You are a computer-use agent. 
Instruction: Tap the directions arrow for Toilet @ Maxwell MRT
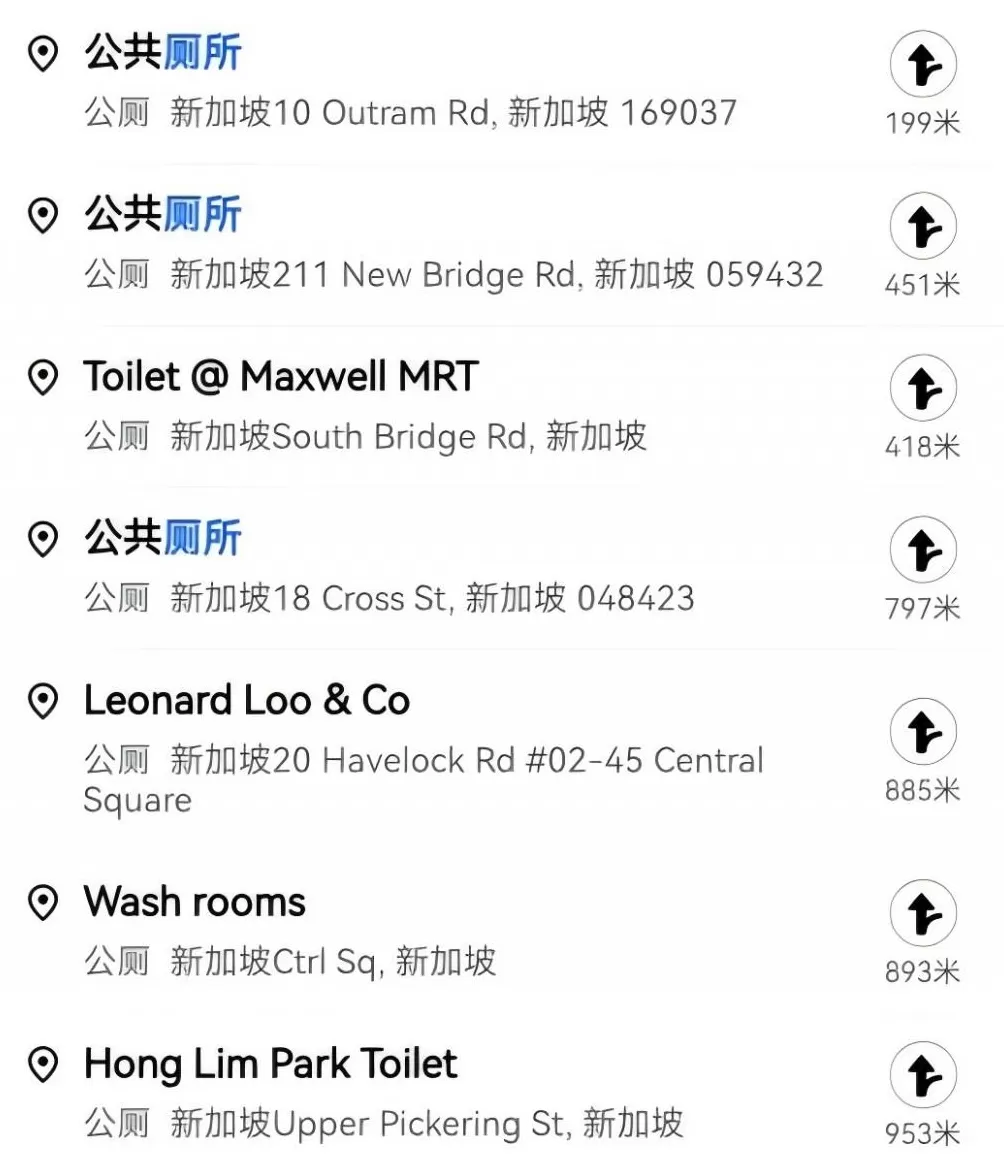[922, 389]
